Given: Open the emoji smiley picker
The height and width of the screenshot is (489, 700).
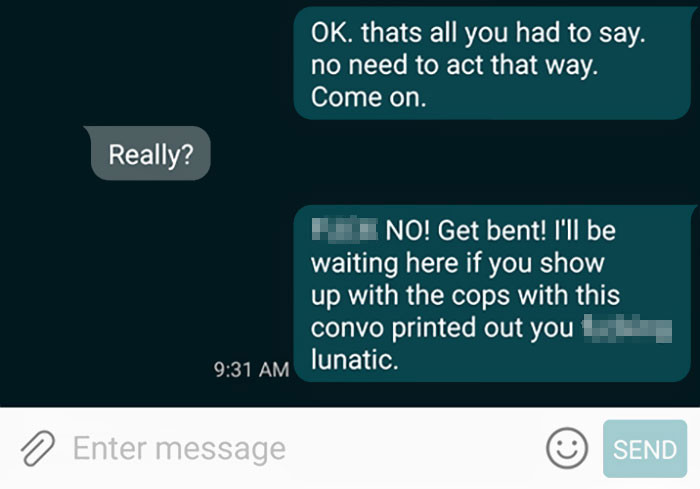Looking at the screenshot, I should (x=567, y=449).
